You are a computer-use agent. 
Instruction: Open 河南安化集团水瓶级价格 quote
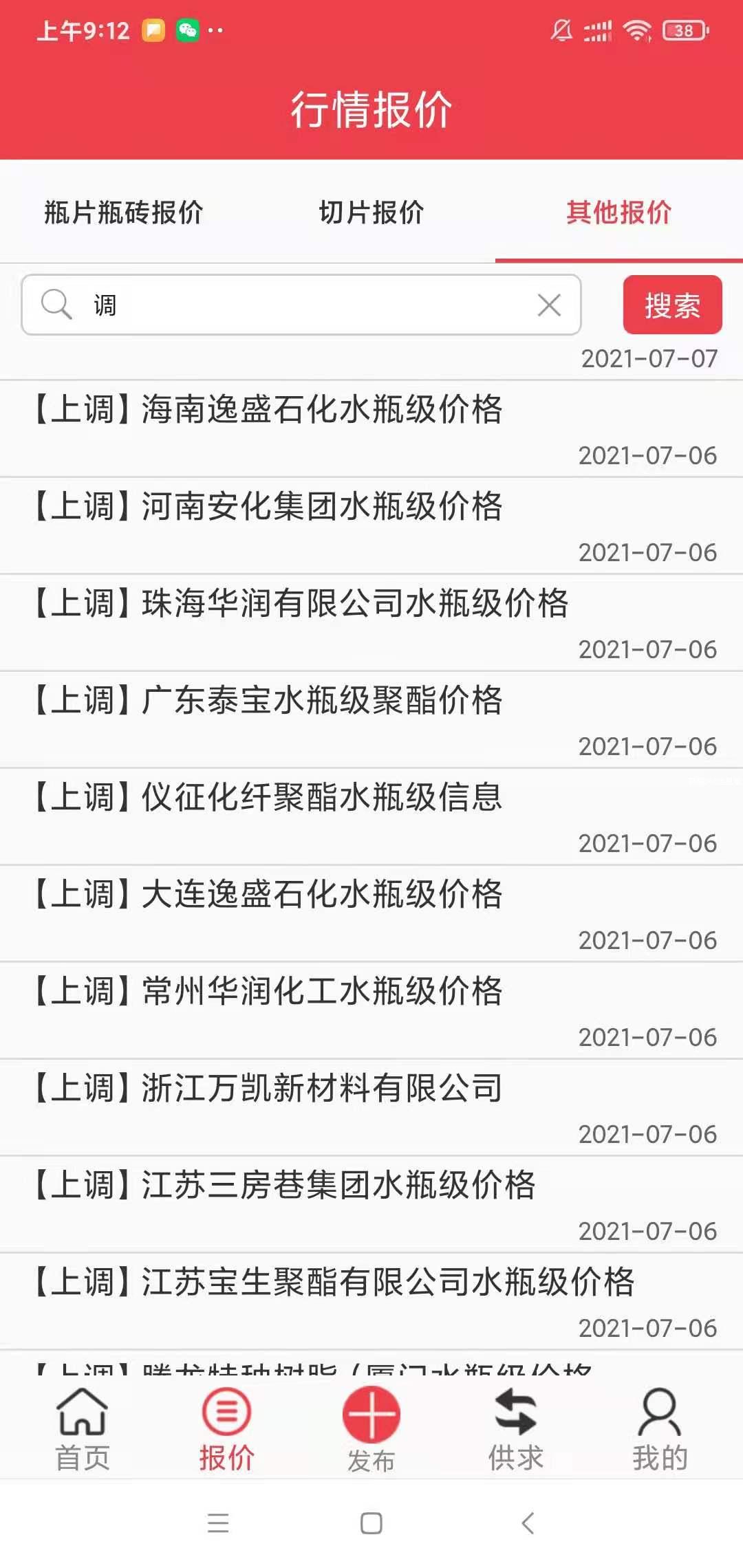[x=268, y=507]
